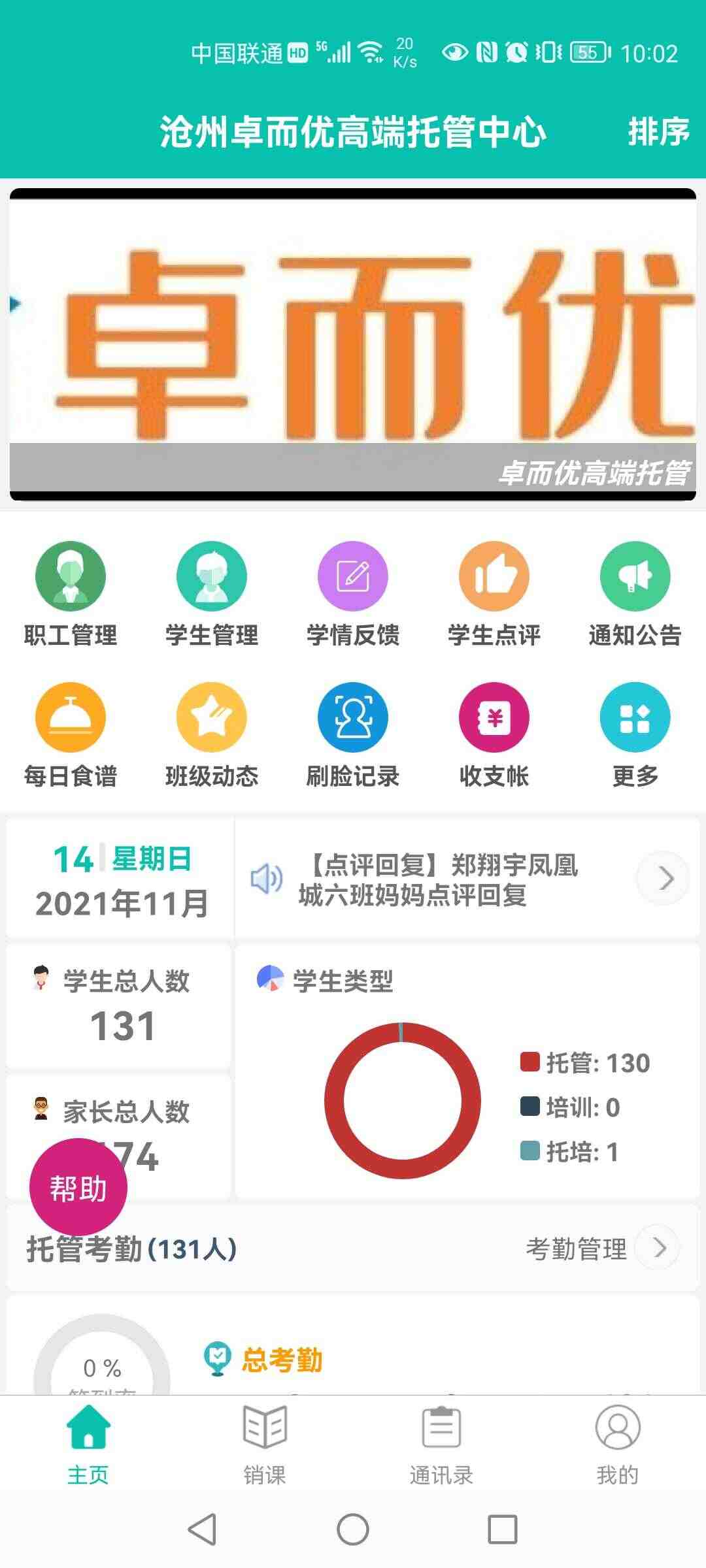This screenshot has height=1568, width=706.
Task: Open 每日食谱 daily menu
Action: pos(71,736)
